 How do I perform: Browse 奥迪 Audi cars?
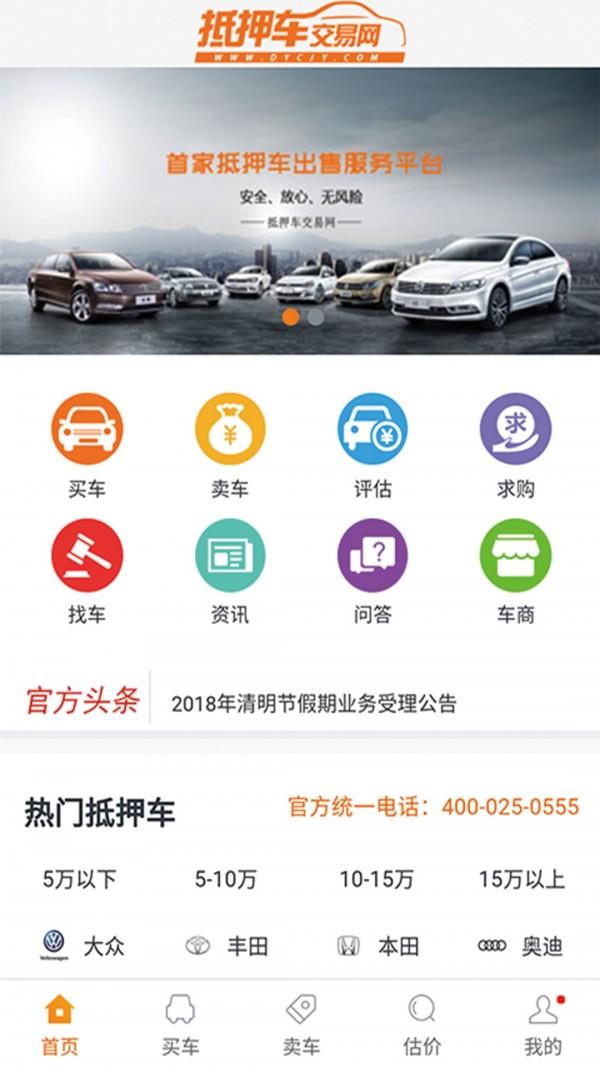(521, 945)
